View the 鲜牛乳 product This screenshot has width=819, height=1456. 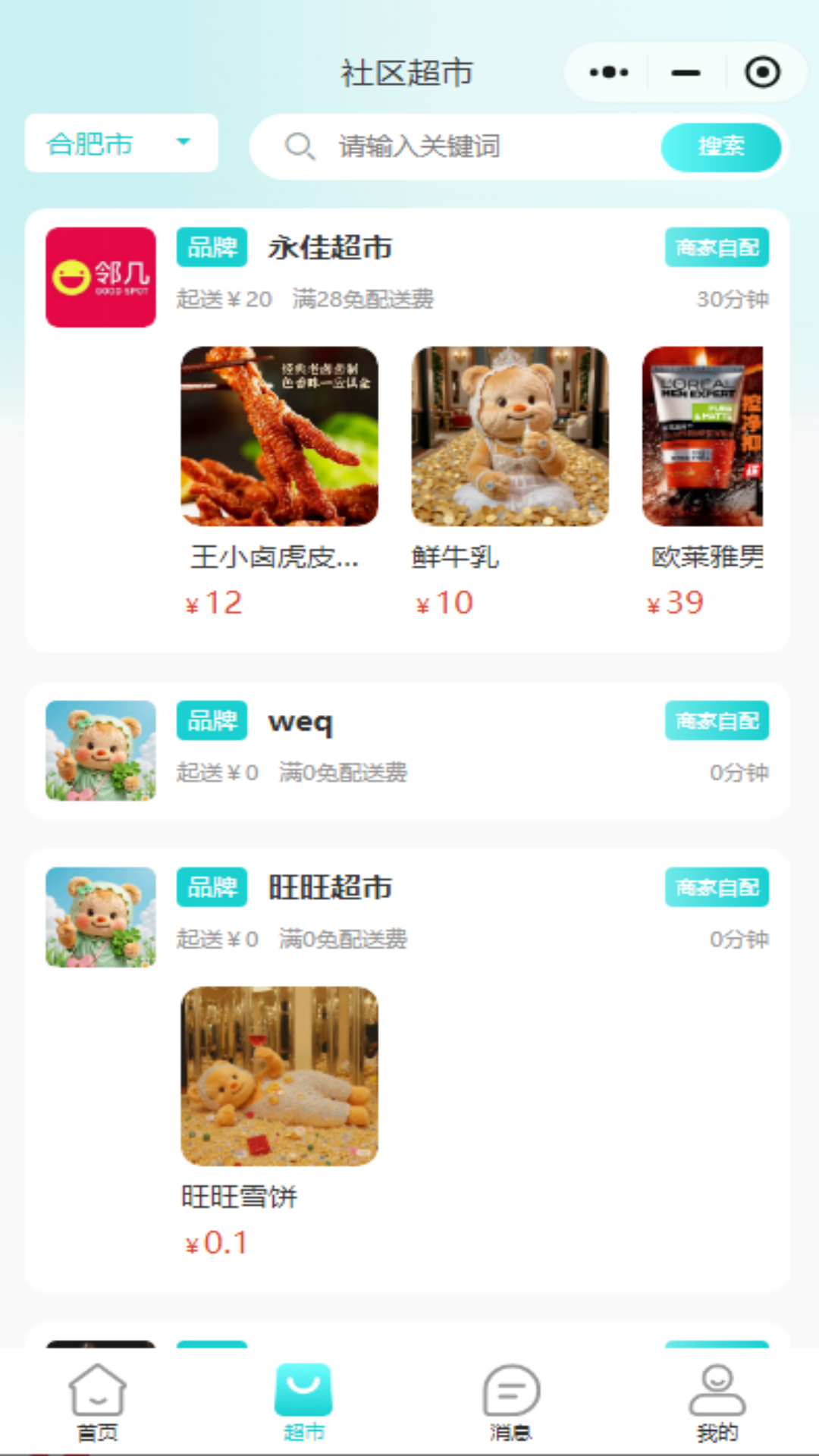coord(510,437)
